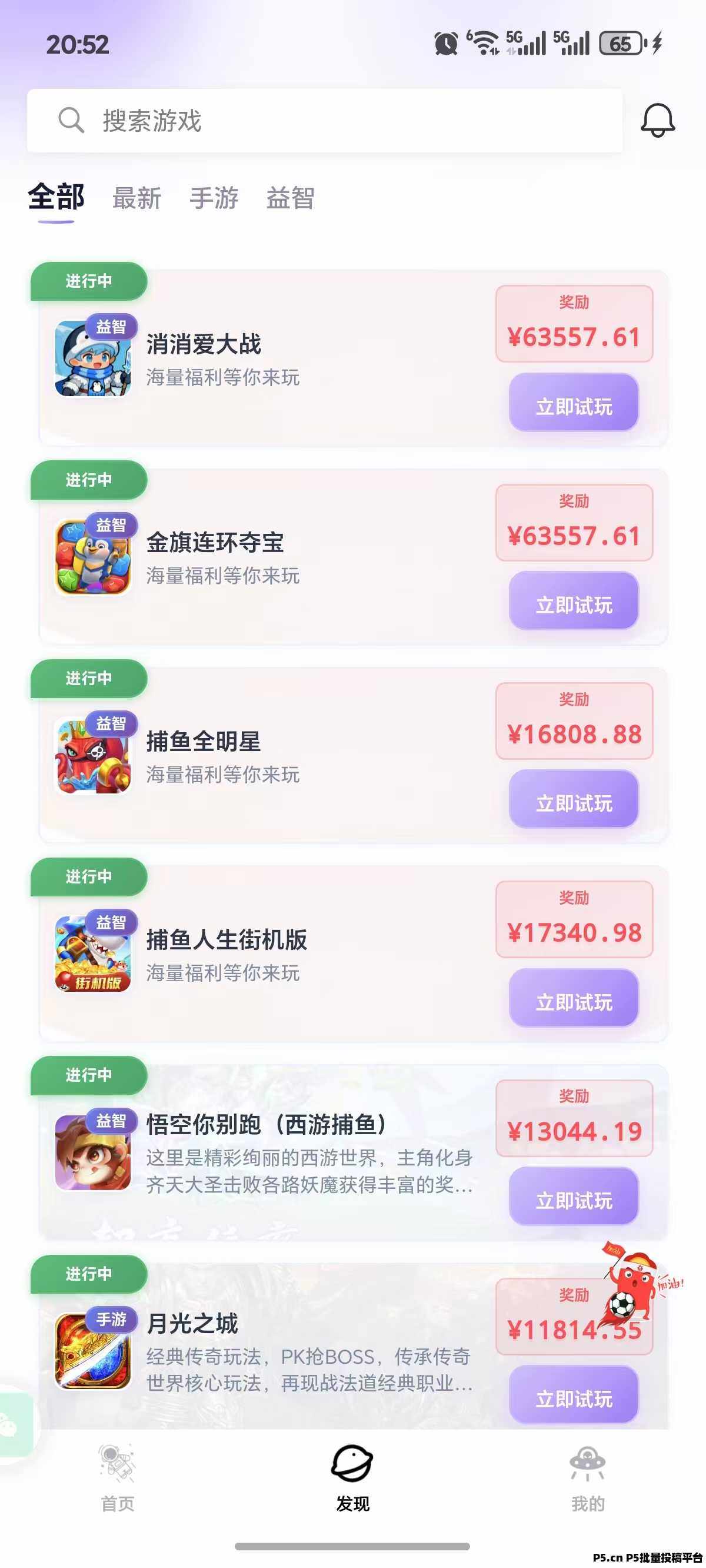The width and height of the screenshot is (706, 1568).
Task: Tap 立即试玩 for 消消爱大战
Action: (x=573, y=406)
